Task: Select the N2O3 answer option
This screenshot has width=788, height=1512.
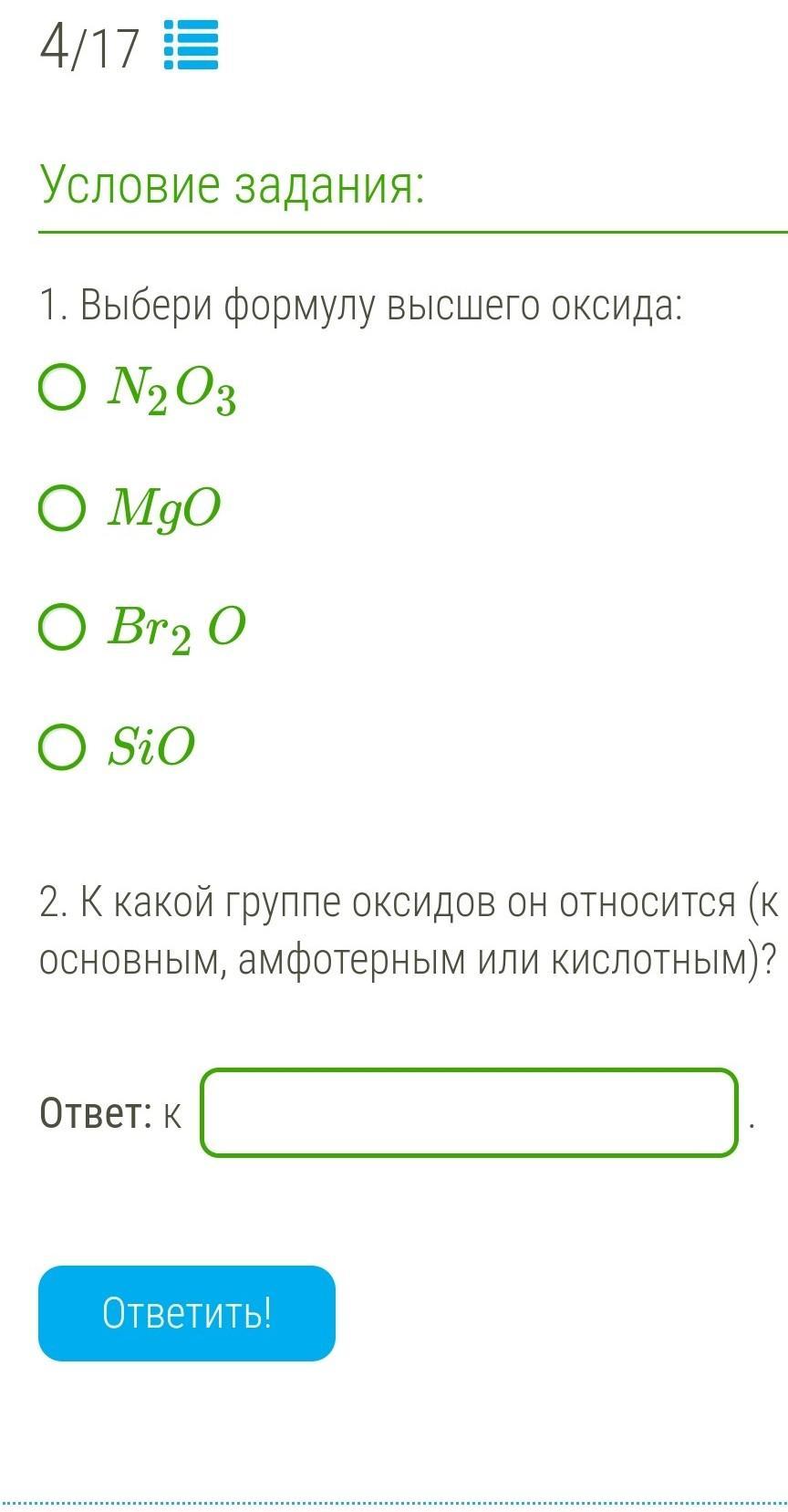Action: coord(62,388)
